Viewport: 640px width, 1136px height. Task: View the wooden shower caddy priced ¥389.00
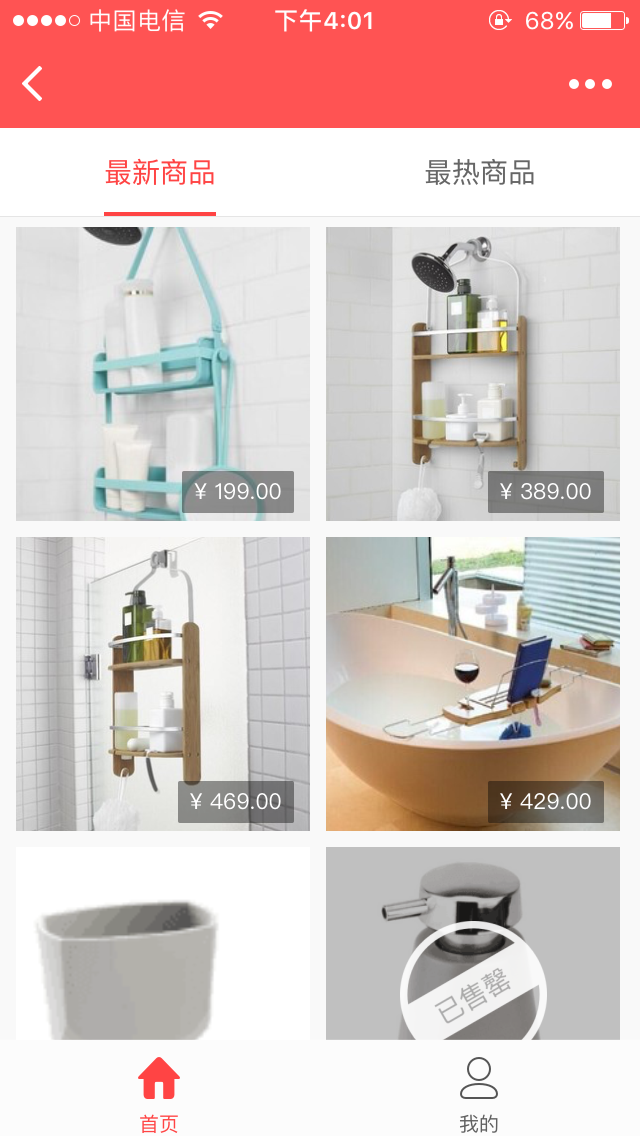(473, 373)
